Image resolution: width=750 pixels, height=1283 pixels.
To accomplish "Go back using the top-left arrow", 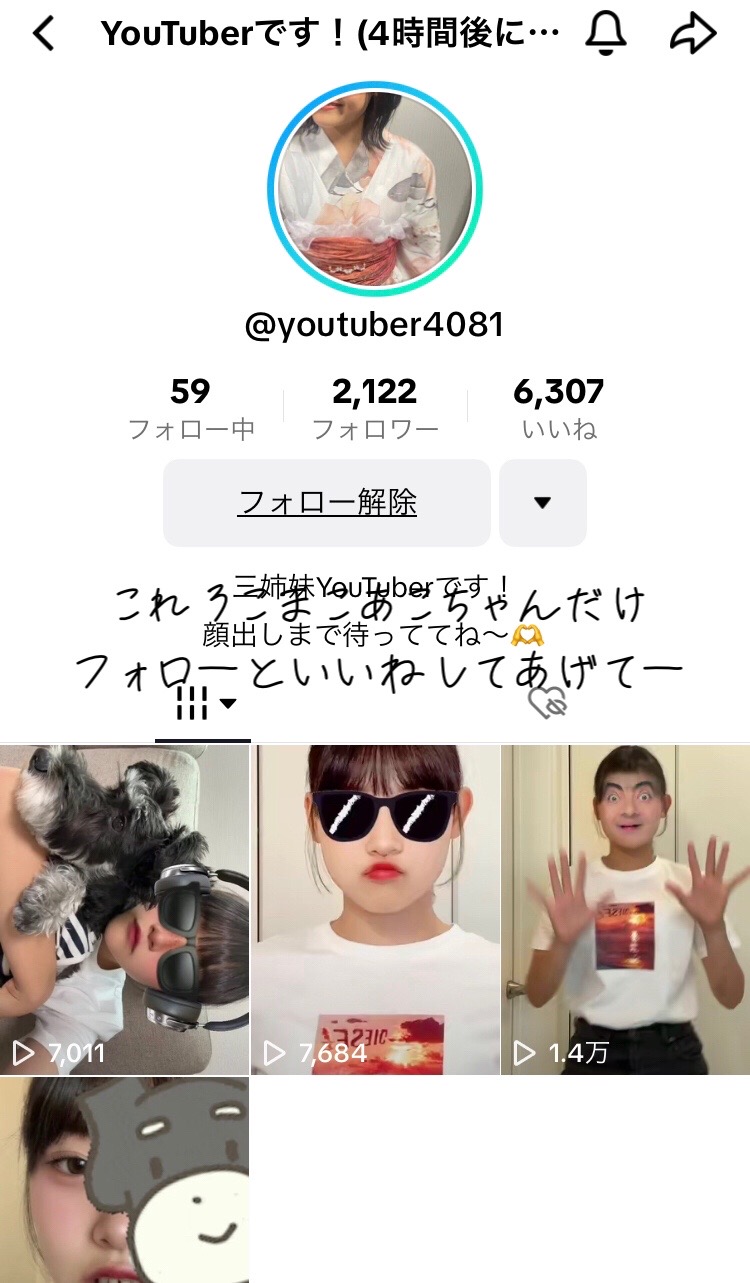I will coord(43,35).
